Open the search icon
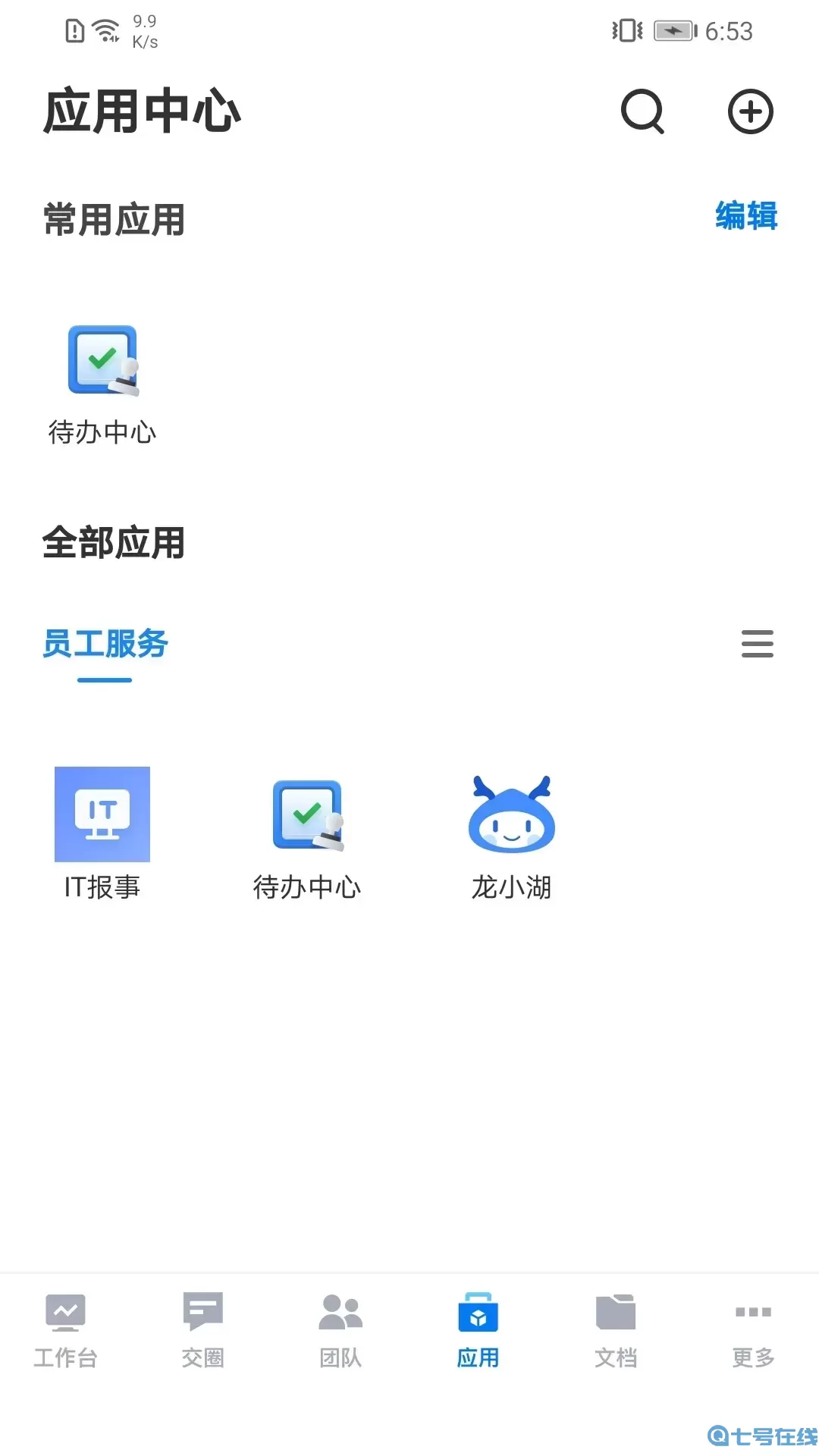The height and width of the screenshot is (1456, 819). tap(642, 111)
